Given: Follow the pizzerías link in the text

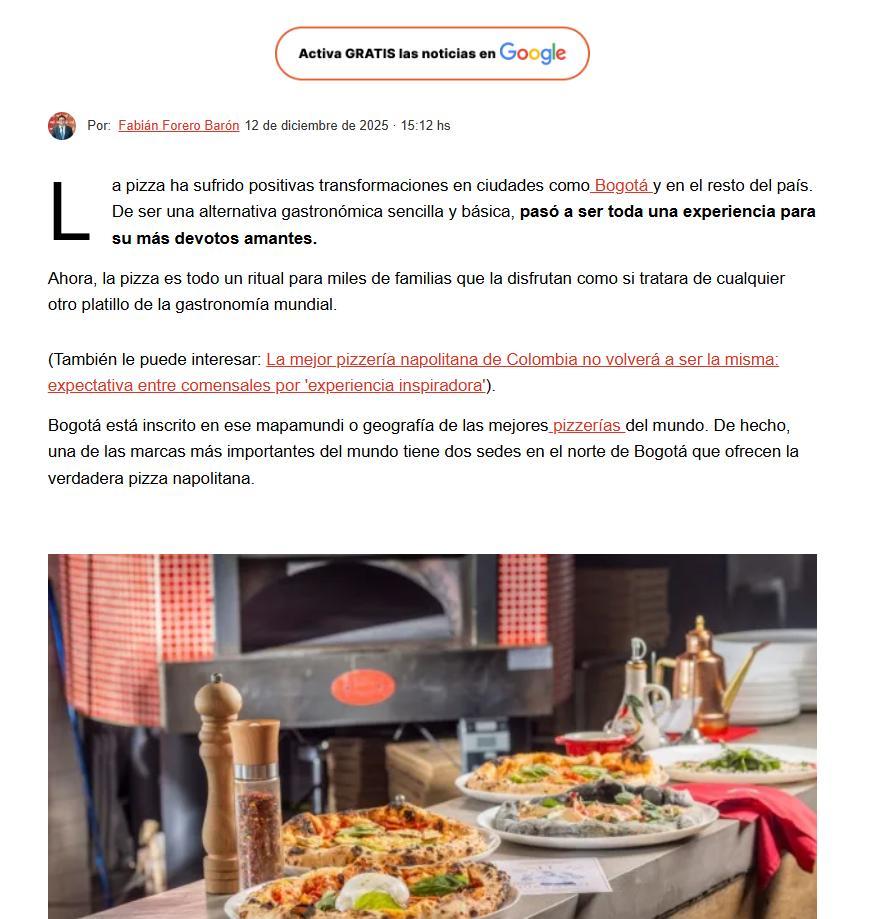Looking at the screenshot, I should [587, 426].
